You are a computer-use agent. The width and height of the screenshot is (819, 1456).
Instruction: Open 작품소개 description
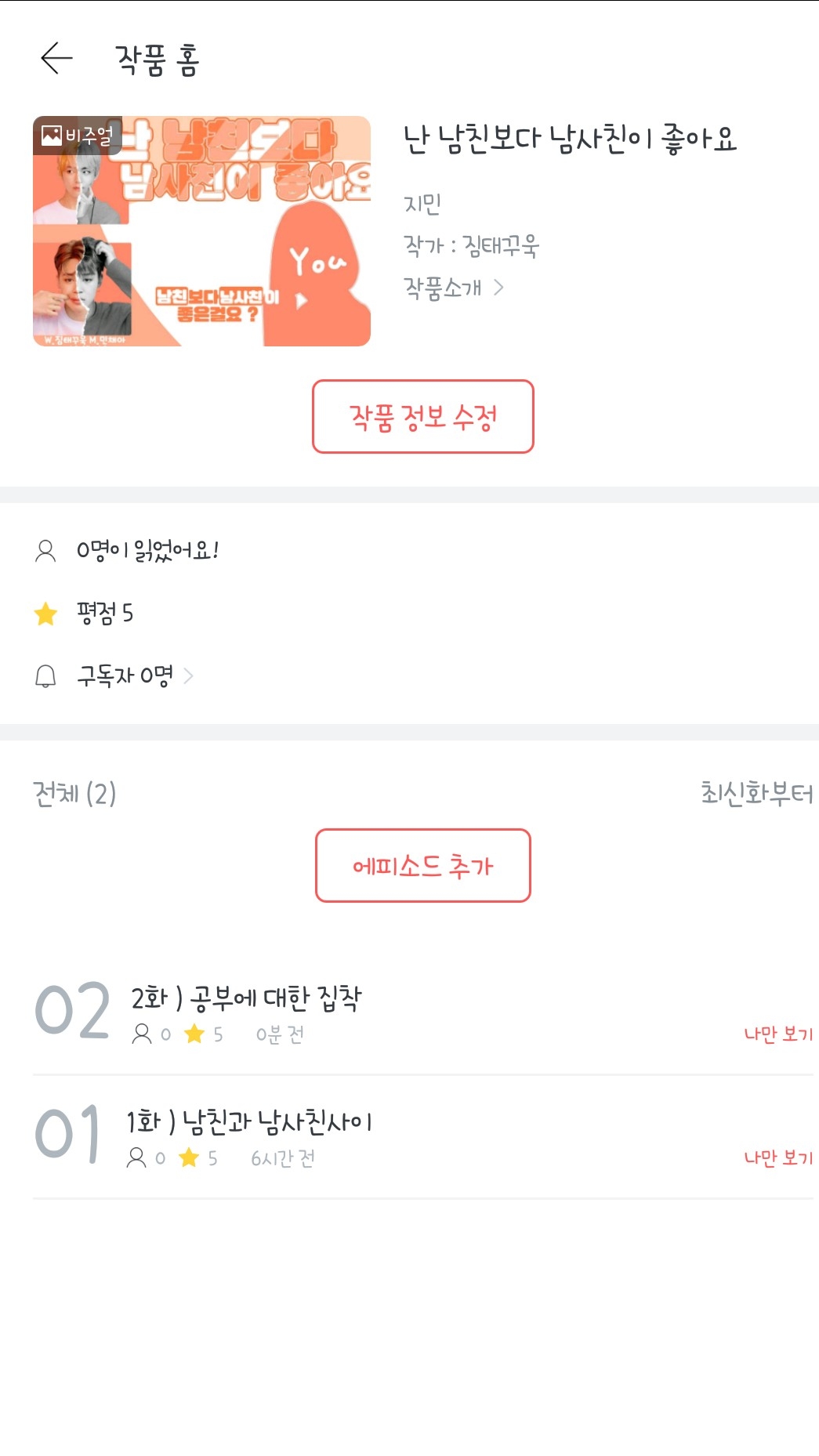[453, 288]
